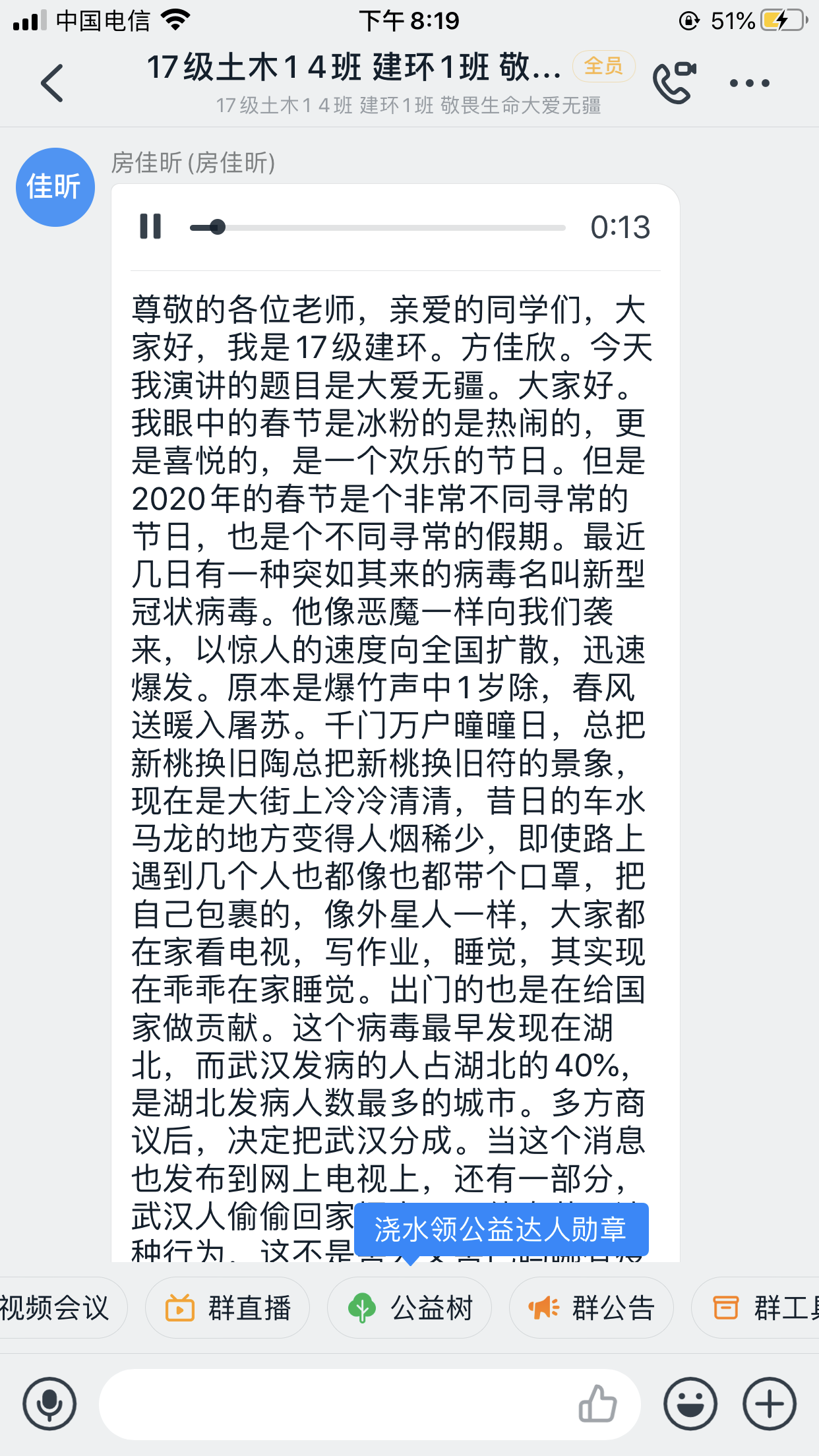
Task: Send a thumbs-up like
Action: click(597, 1404)
